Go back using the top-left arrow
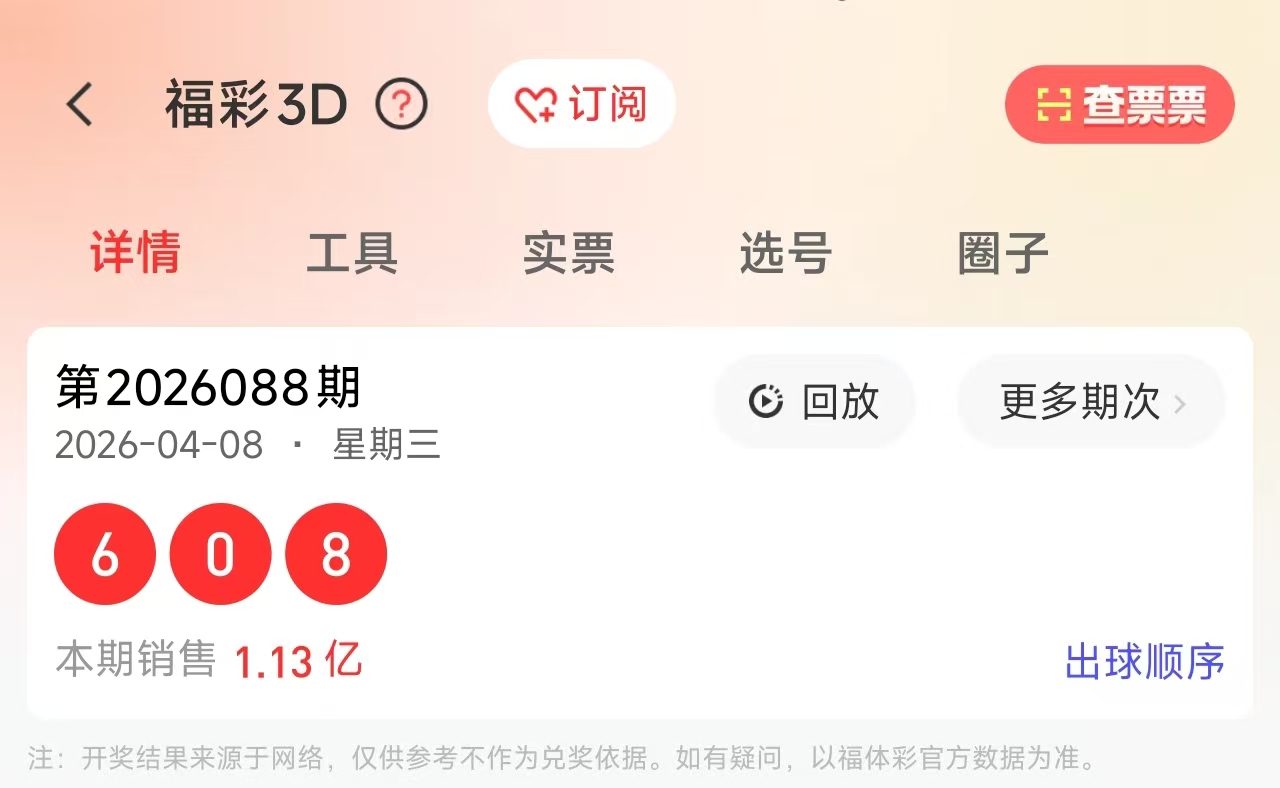The height and width of the screenshot is (788, 1280). (x=80, y=105)
